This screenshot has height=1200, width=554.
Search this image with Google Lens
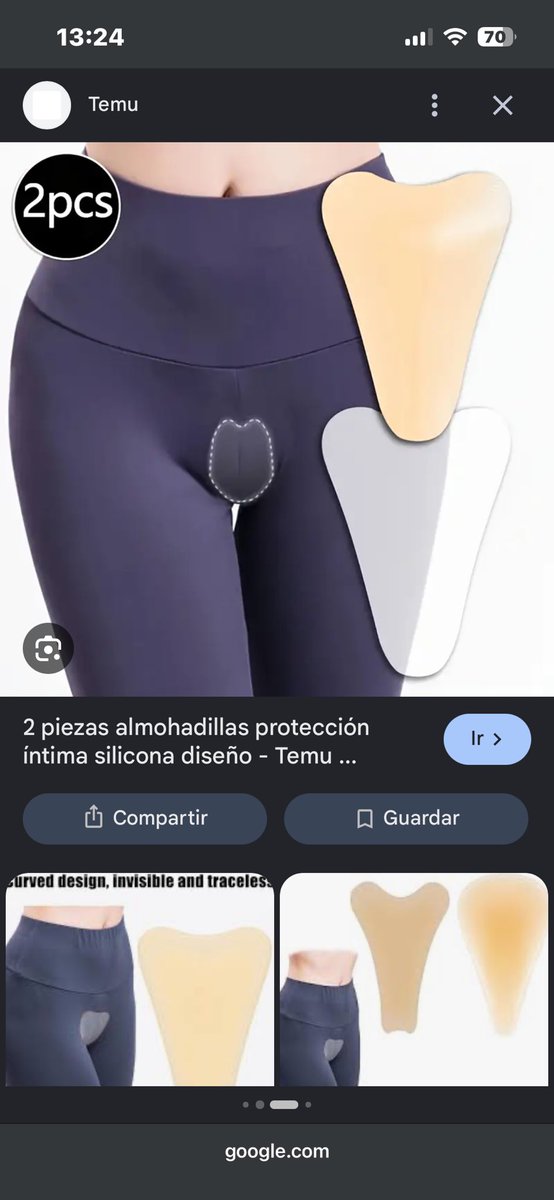pyautogui.click(x=48, y=650)
